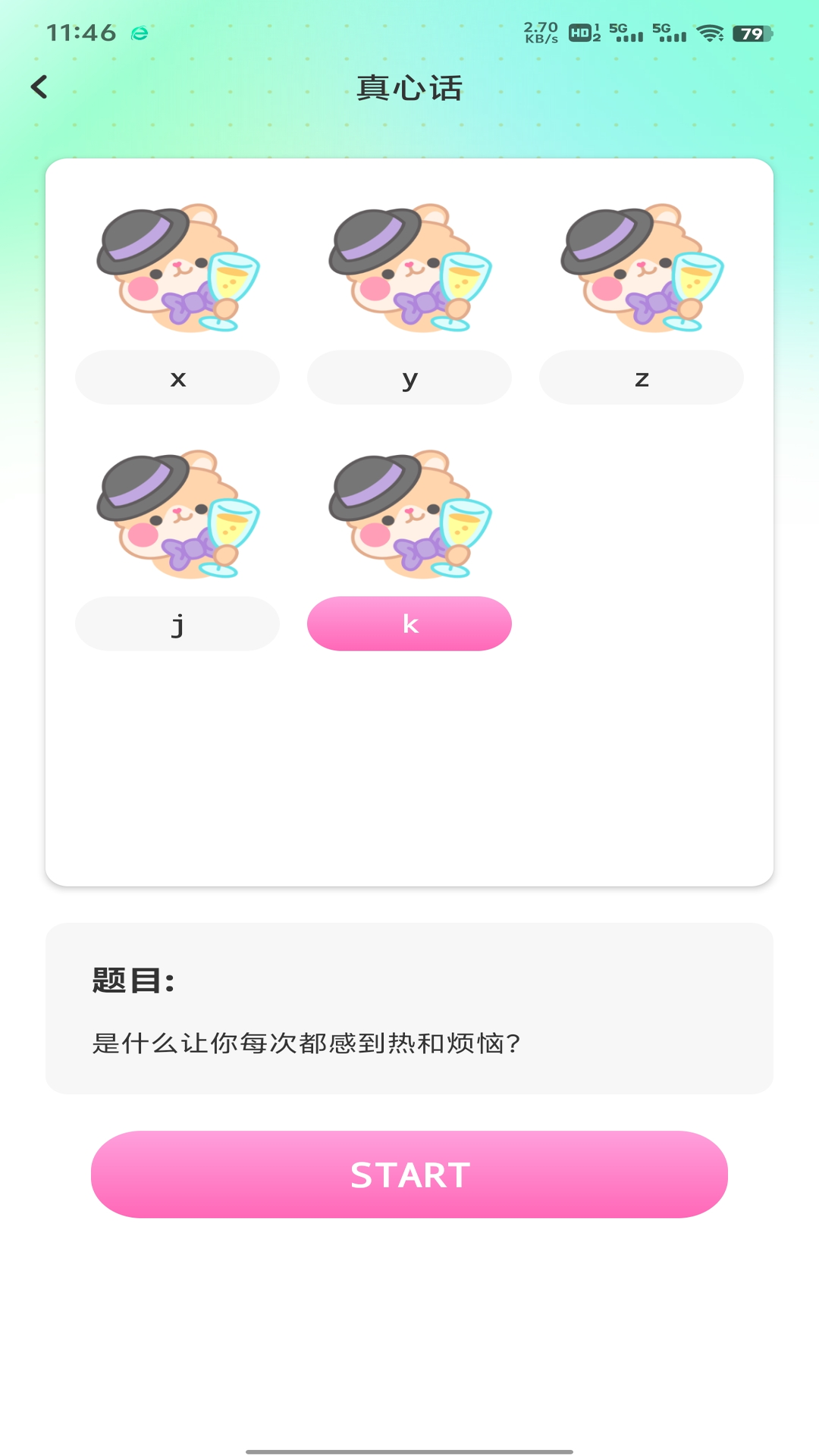Tap the question text about feeling hot
Viewport: 819px width, 1456px height.
click(x=306, y=1044)
